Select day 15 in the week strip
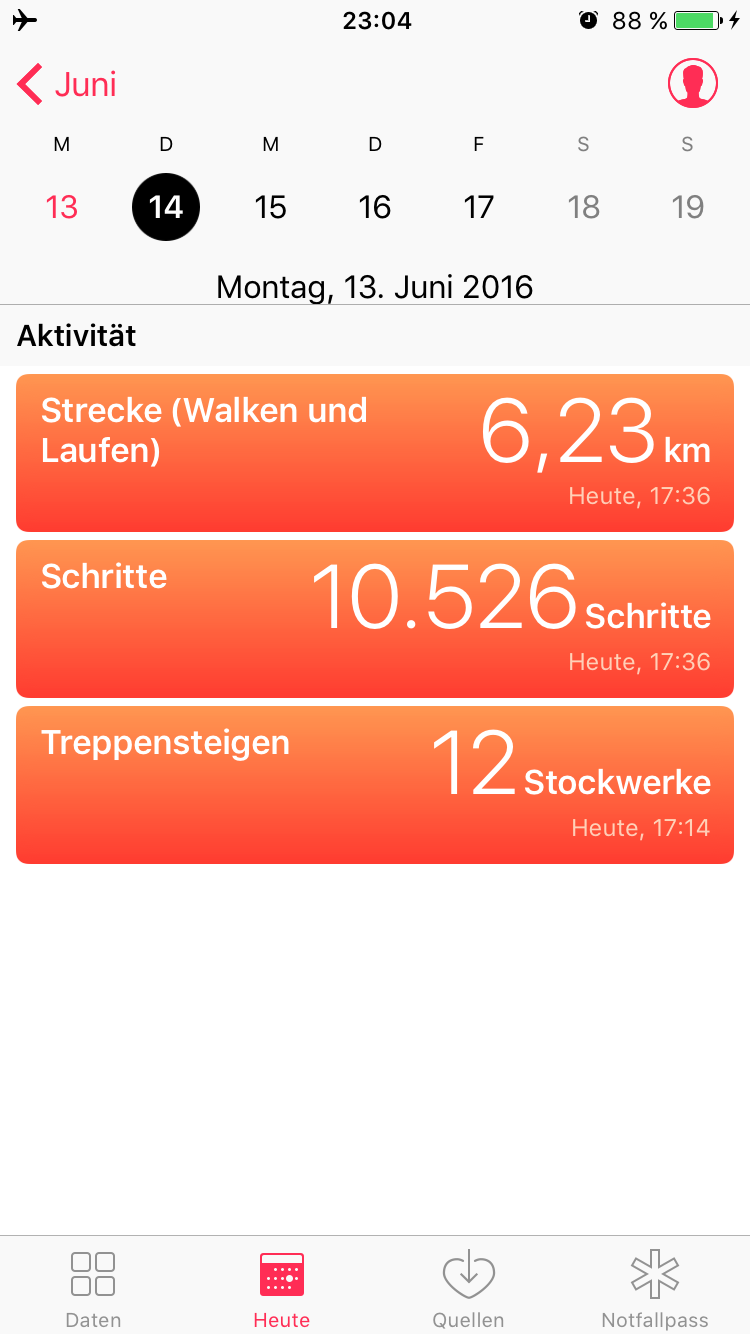The height and width of the screenshot is (1334, 750). [x=270, y=207]
